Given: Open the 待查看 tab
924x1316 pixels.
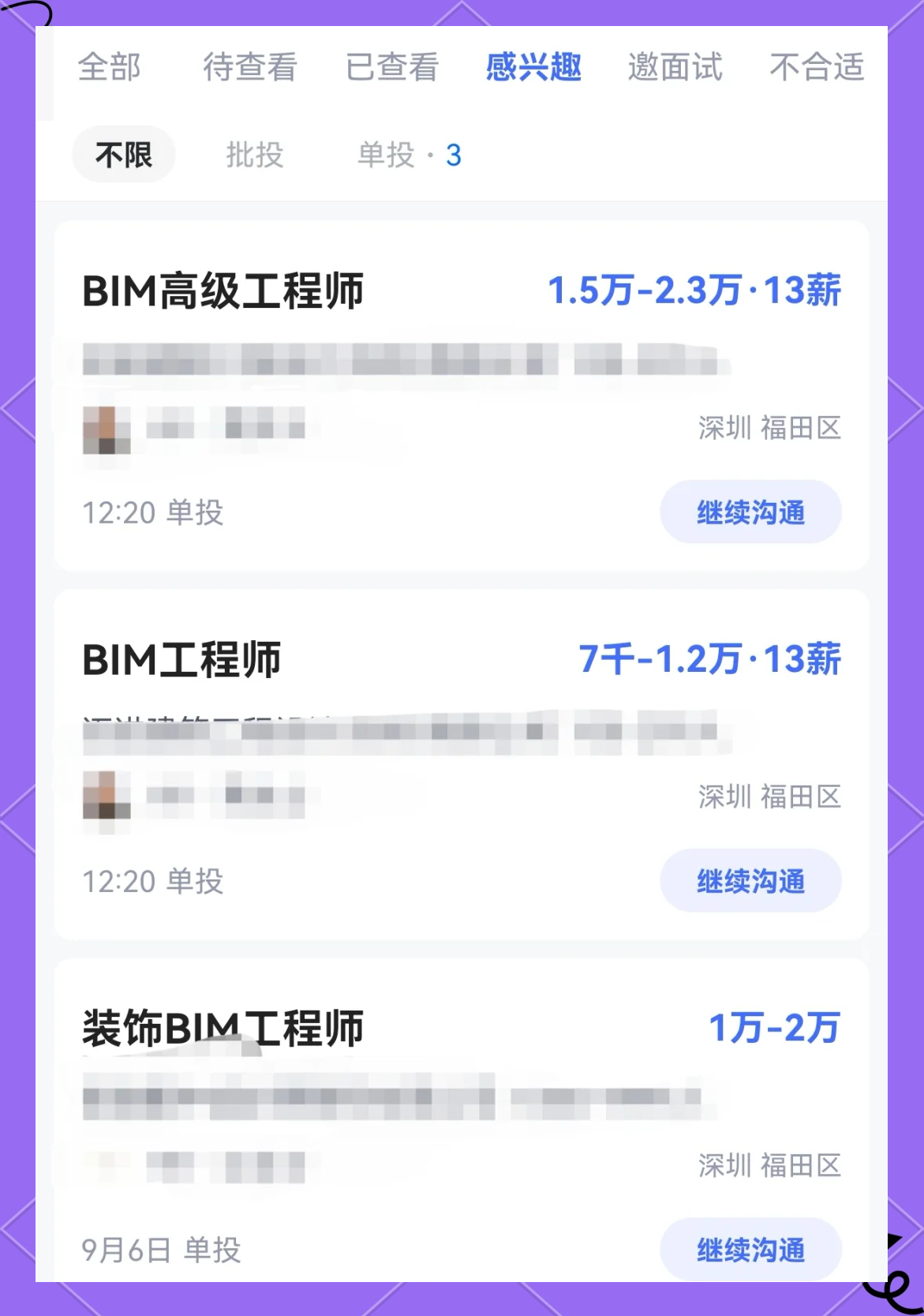Looking at the screenshot, I should click(x=250, y=68).
